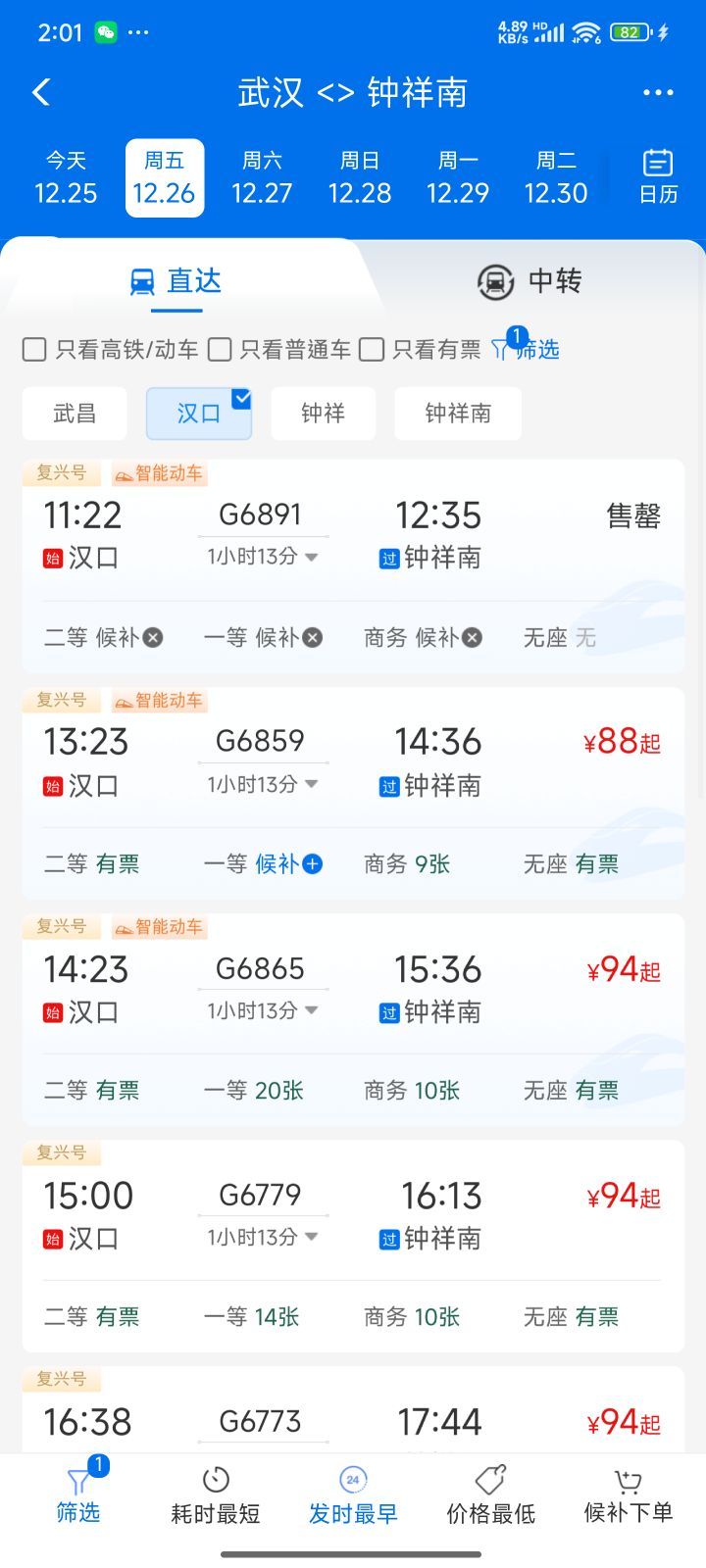Select the 武昌 station chip
The image size is (706, 1568).
[x=75, y=414]
